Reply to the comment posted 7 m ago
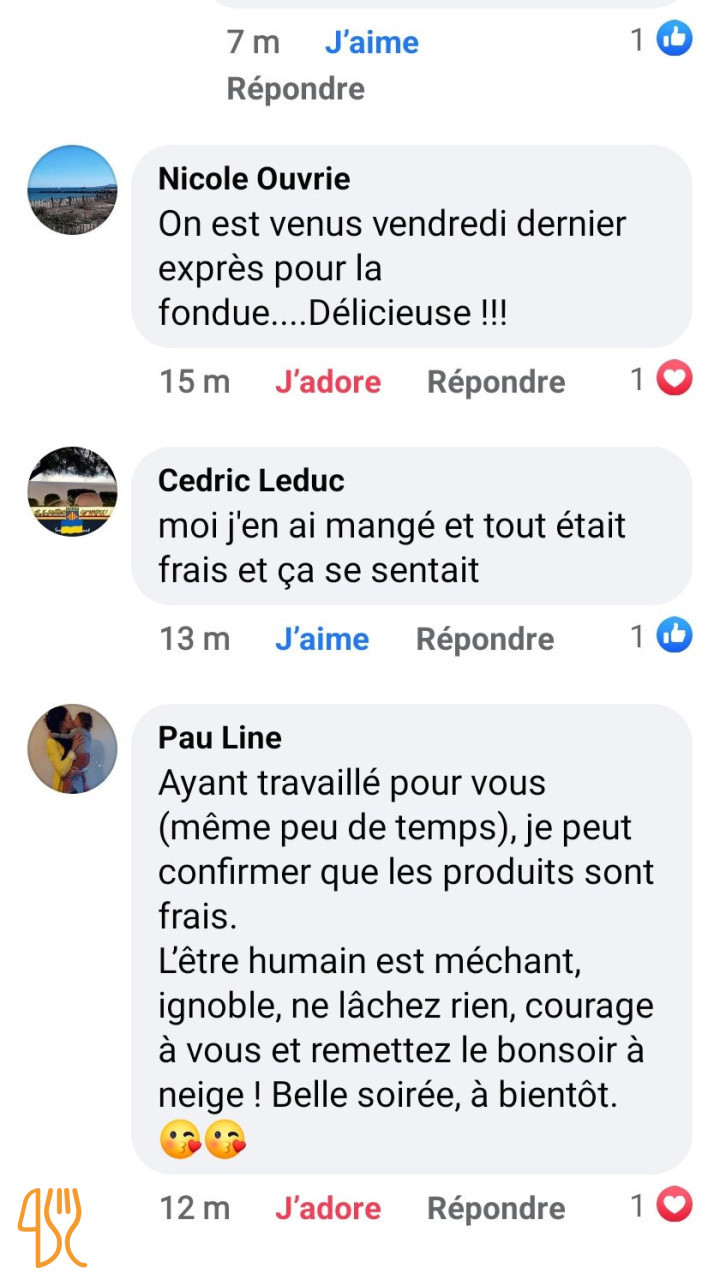This screenshot has height=1280, width=720. (x=295, y=89)
